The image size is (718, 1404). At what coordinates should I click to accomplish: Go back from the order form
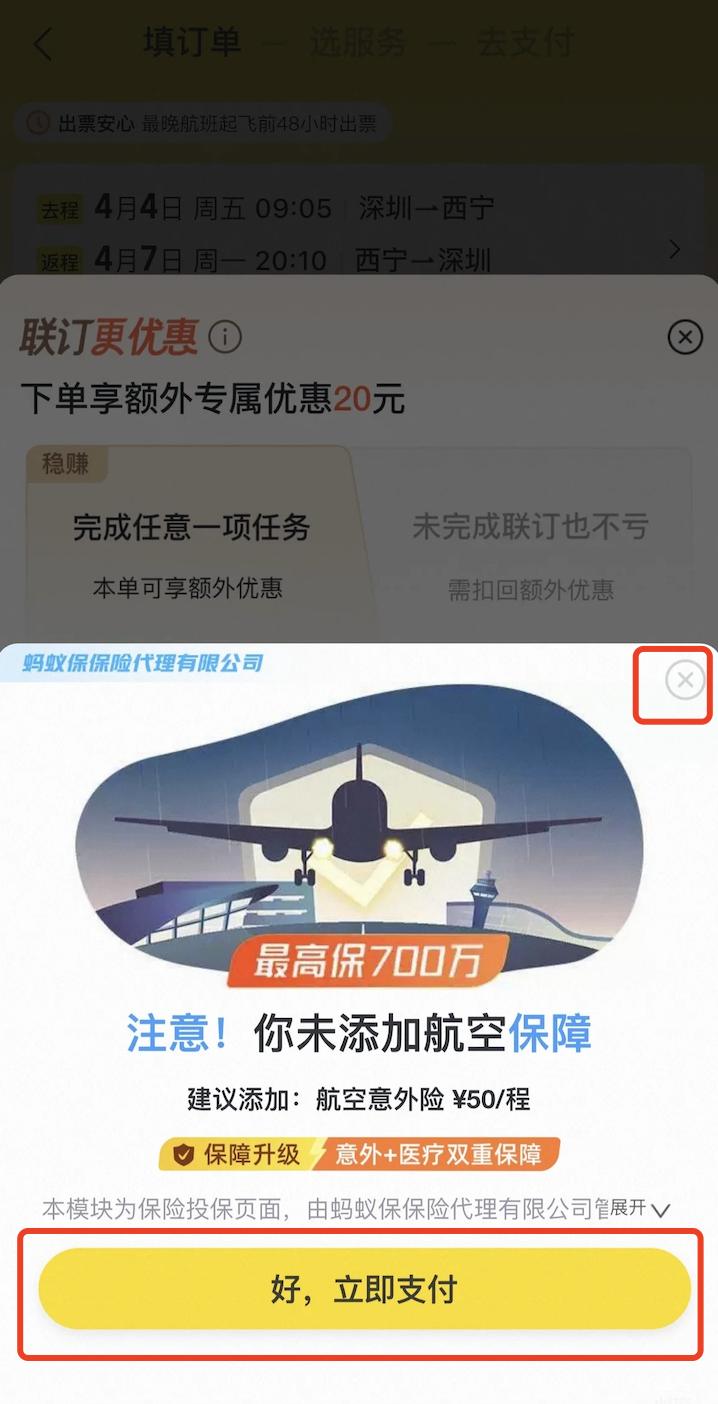(42, 44)
